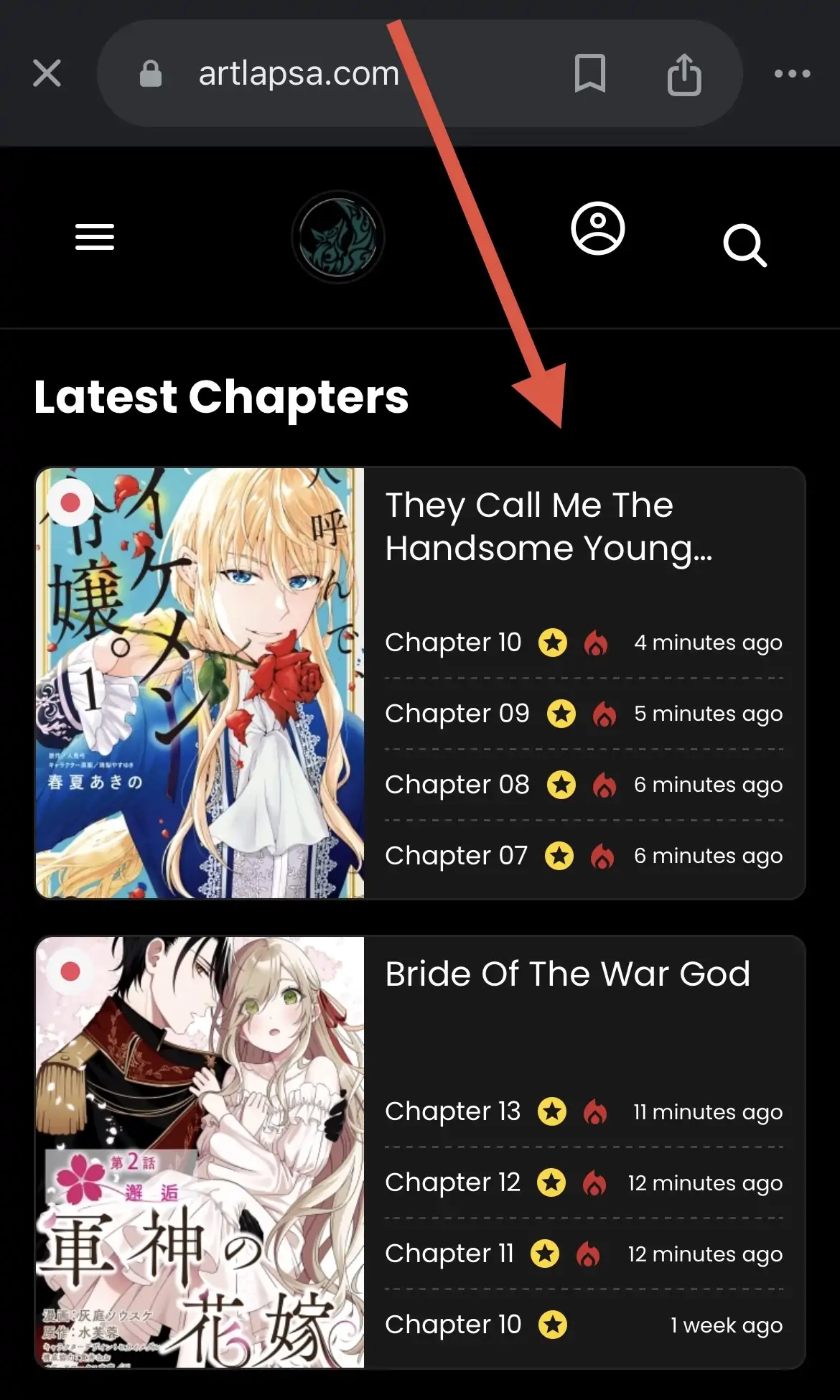Read Chapter 12 of Bride Of The War God
This screenshot has height=1400, width=840.
pyautogui.click(x=452, y=1182)
